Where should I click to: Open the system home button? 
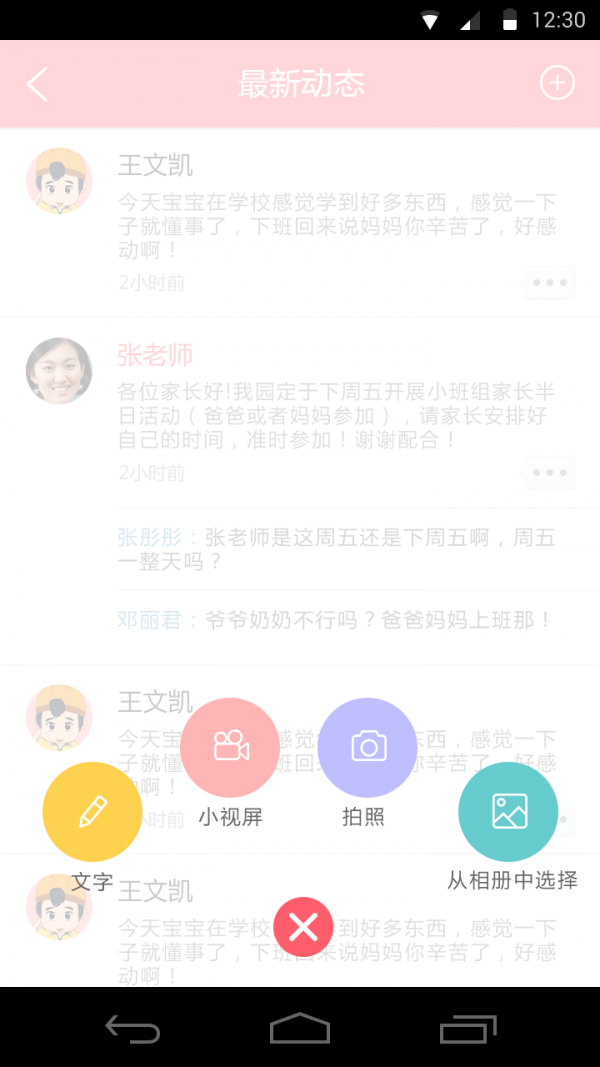click(x=300, y=1028)
